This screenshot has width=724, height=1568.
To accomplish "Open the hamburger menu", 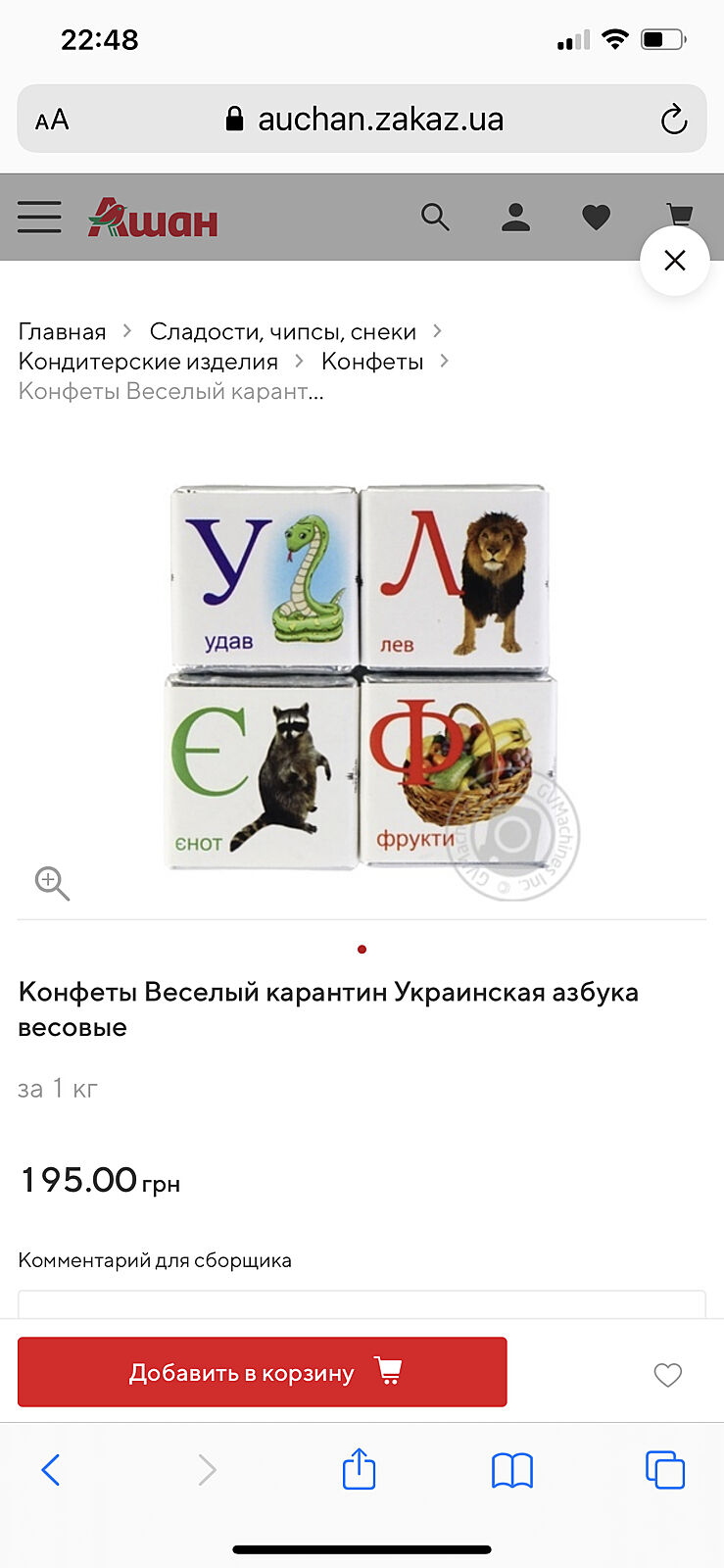I will [x=39, y=217].
